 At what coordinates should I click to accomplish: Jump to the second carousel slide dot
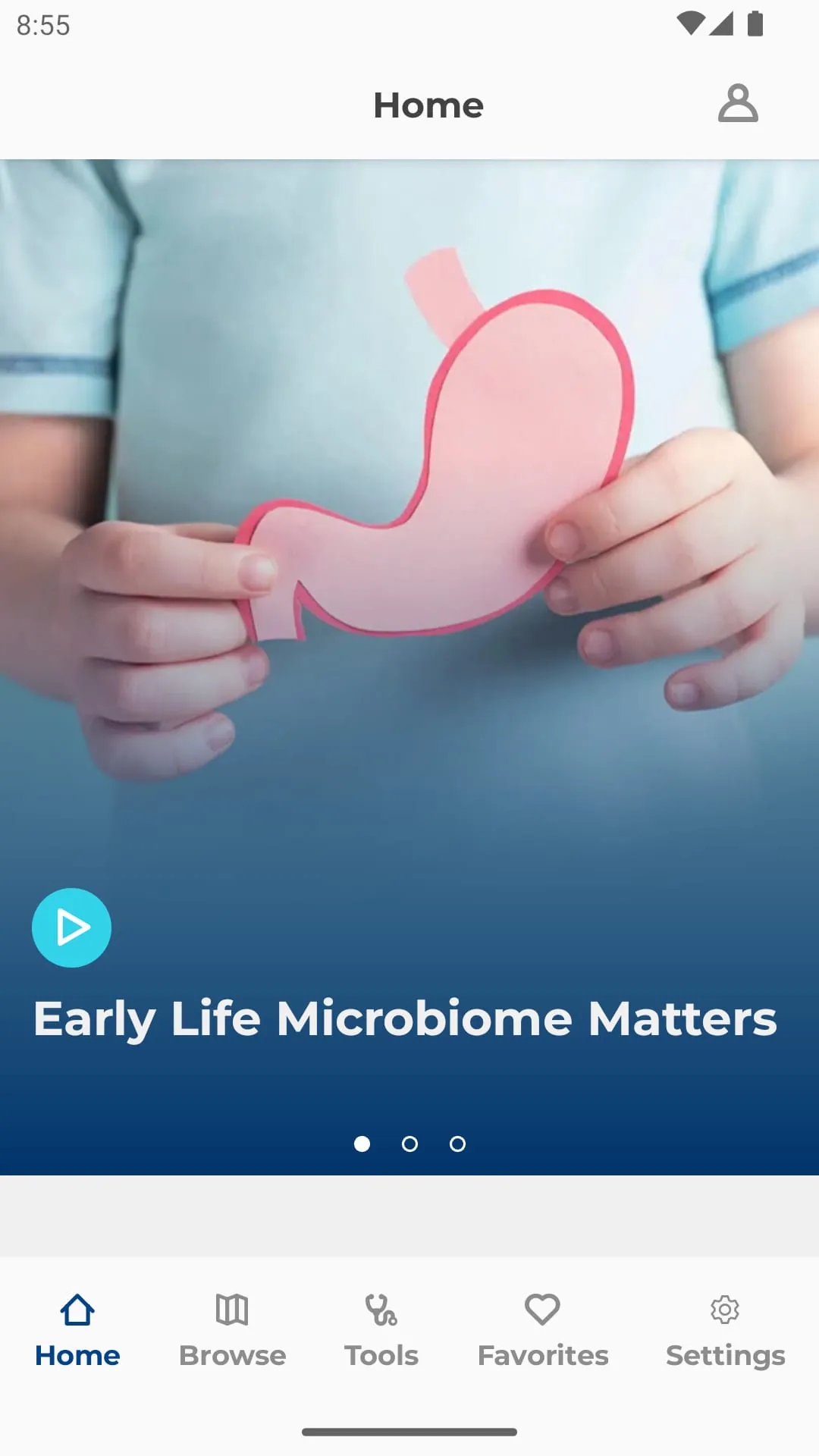[x=409, y=1144]
